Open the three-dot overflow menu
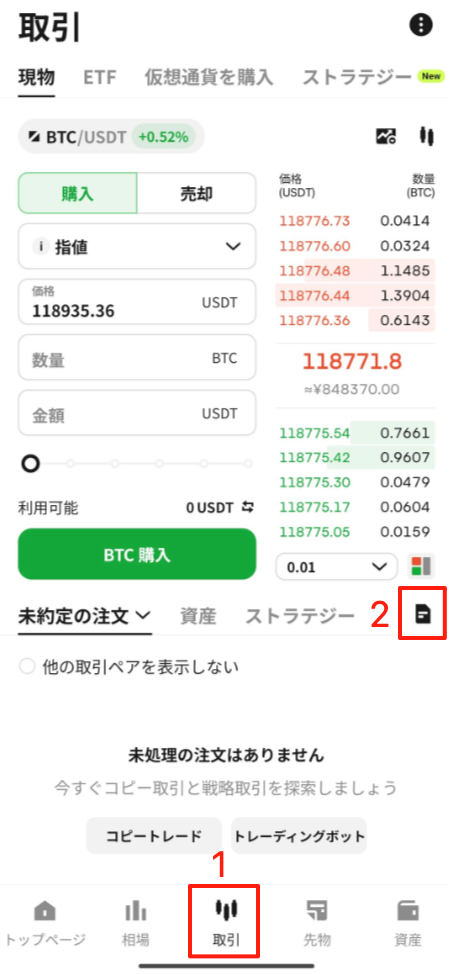Viewport: 450px width, 974px height. pos(421,25)
